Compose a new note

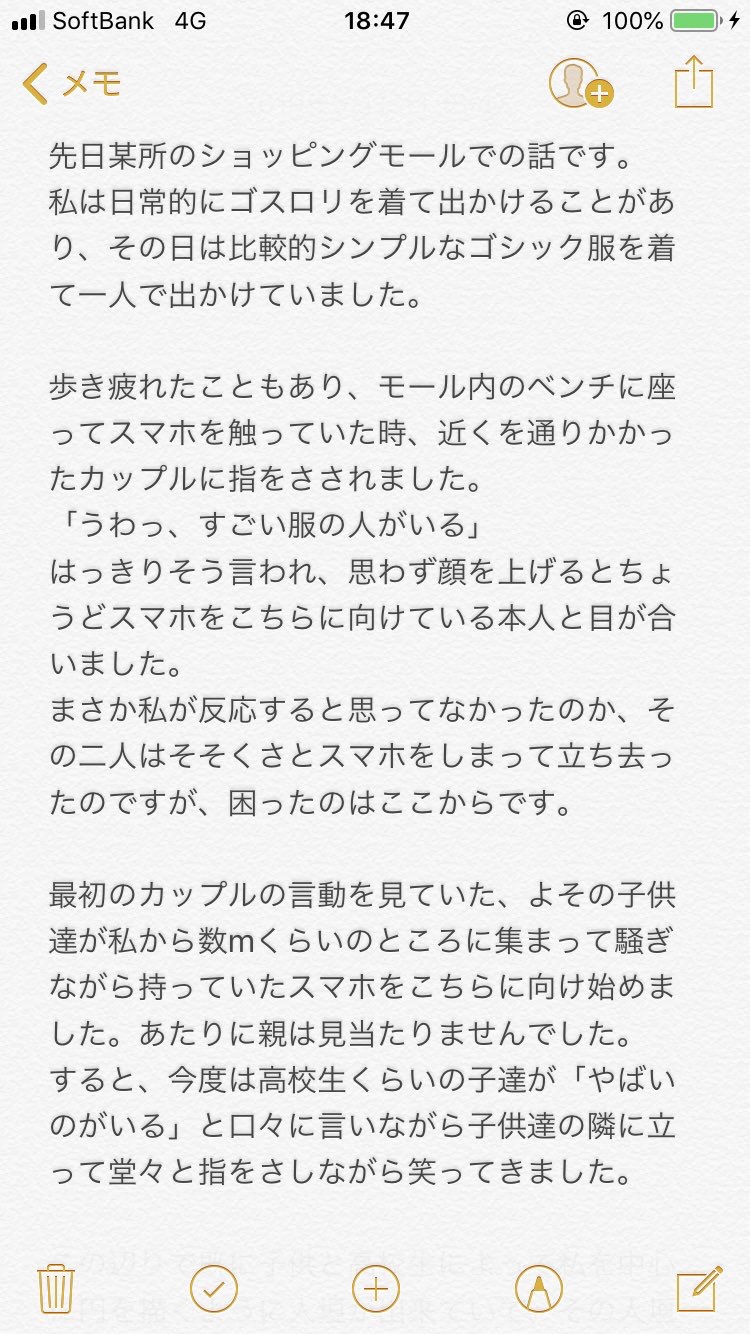696,1286
